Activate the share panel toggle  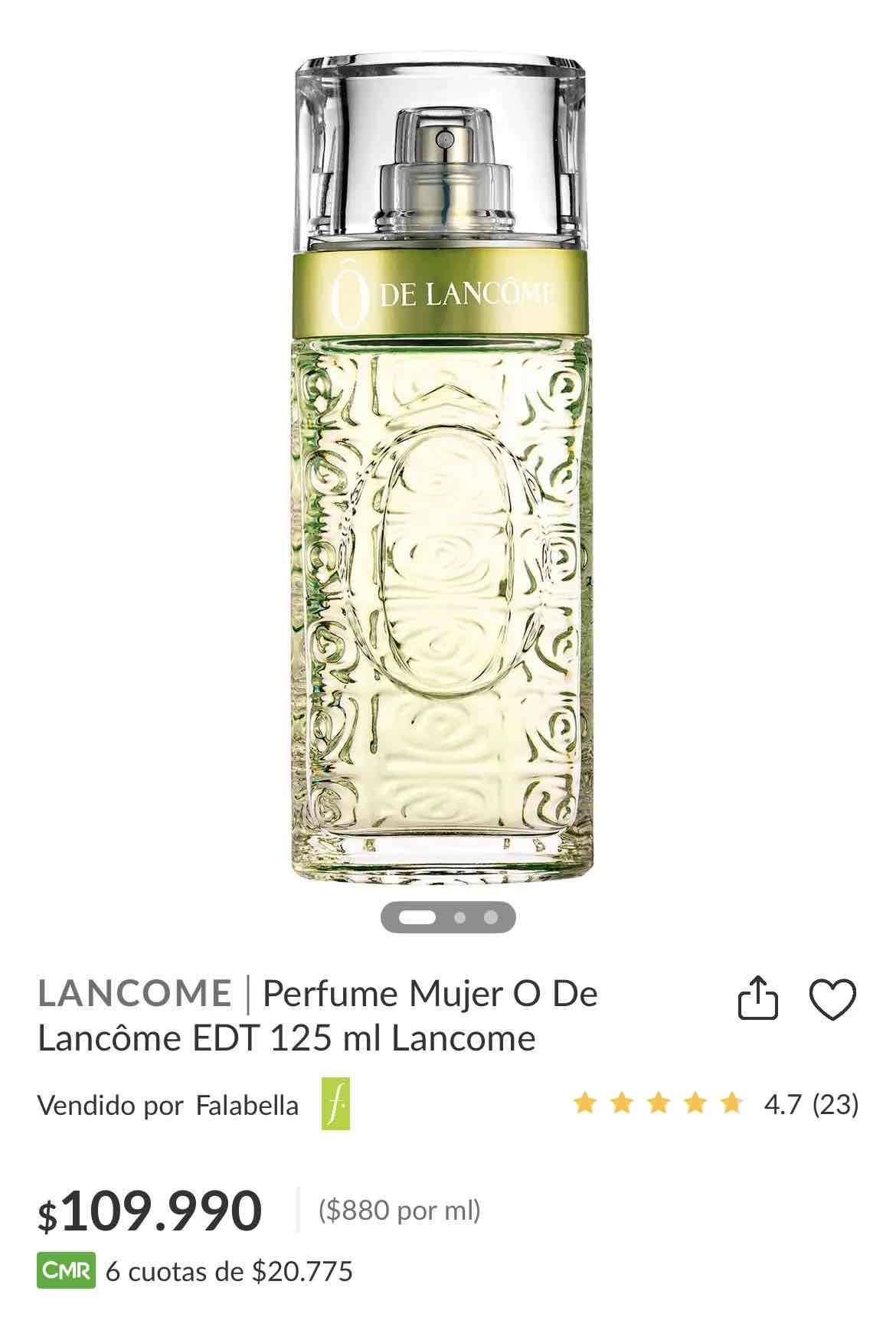click(x=757, y=997)
